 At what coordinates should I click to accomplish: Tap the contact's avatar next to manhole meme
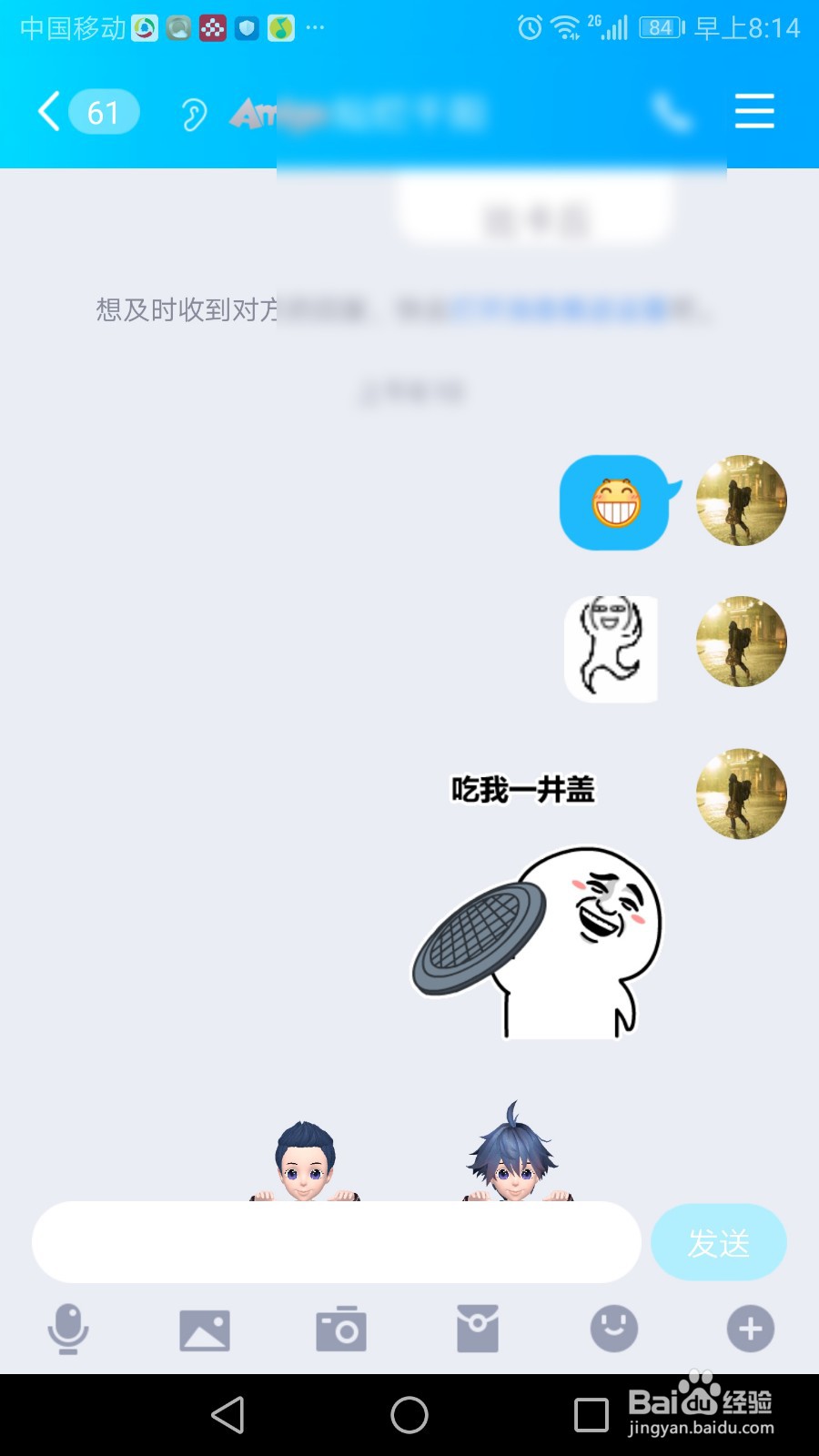(x=741, y=792)
